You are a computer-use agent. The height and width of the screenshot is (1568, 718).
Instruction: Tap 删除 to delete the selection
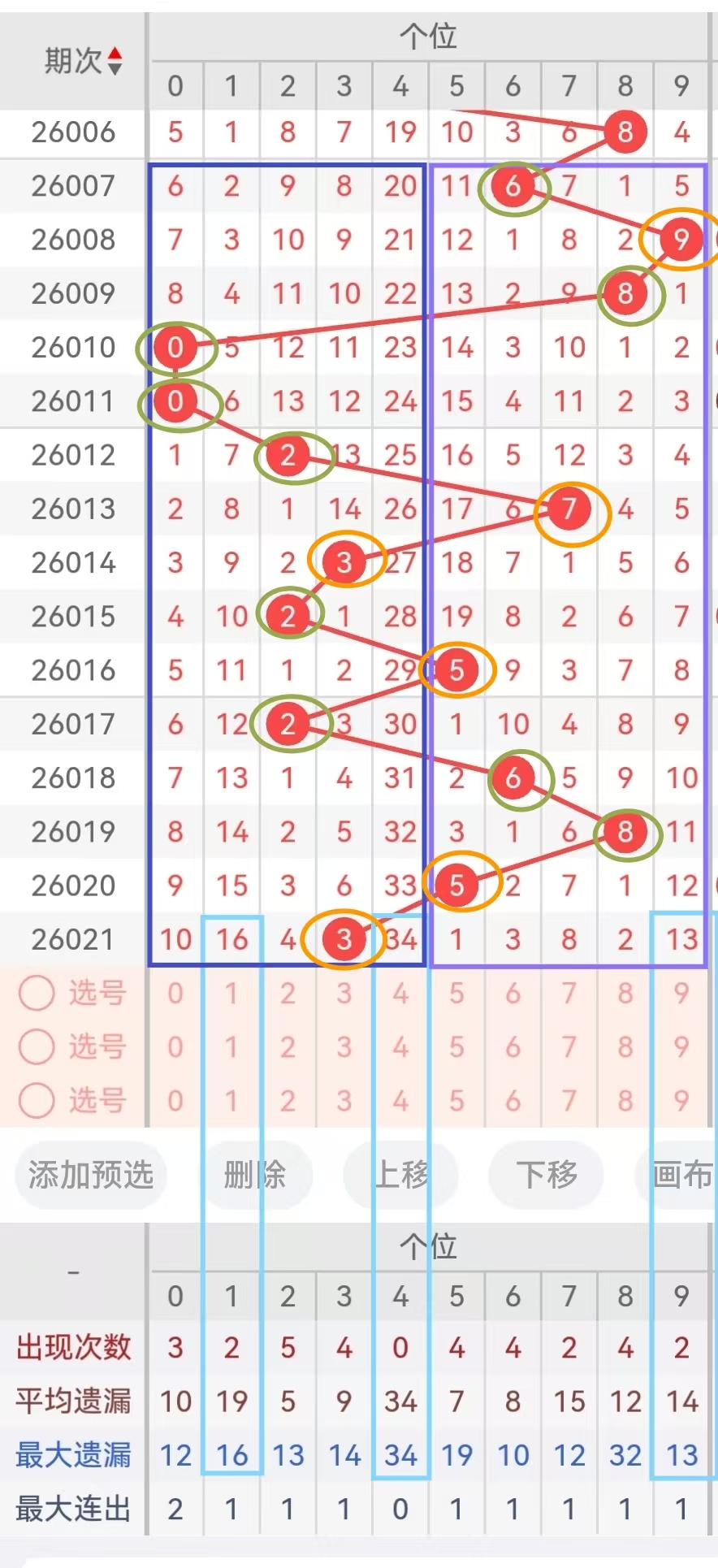[255, 1175]
